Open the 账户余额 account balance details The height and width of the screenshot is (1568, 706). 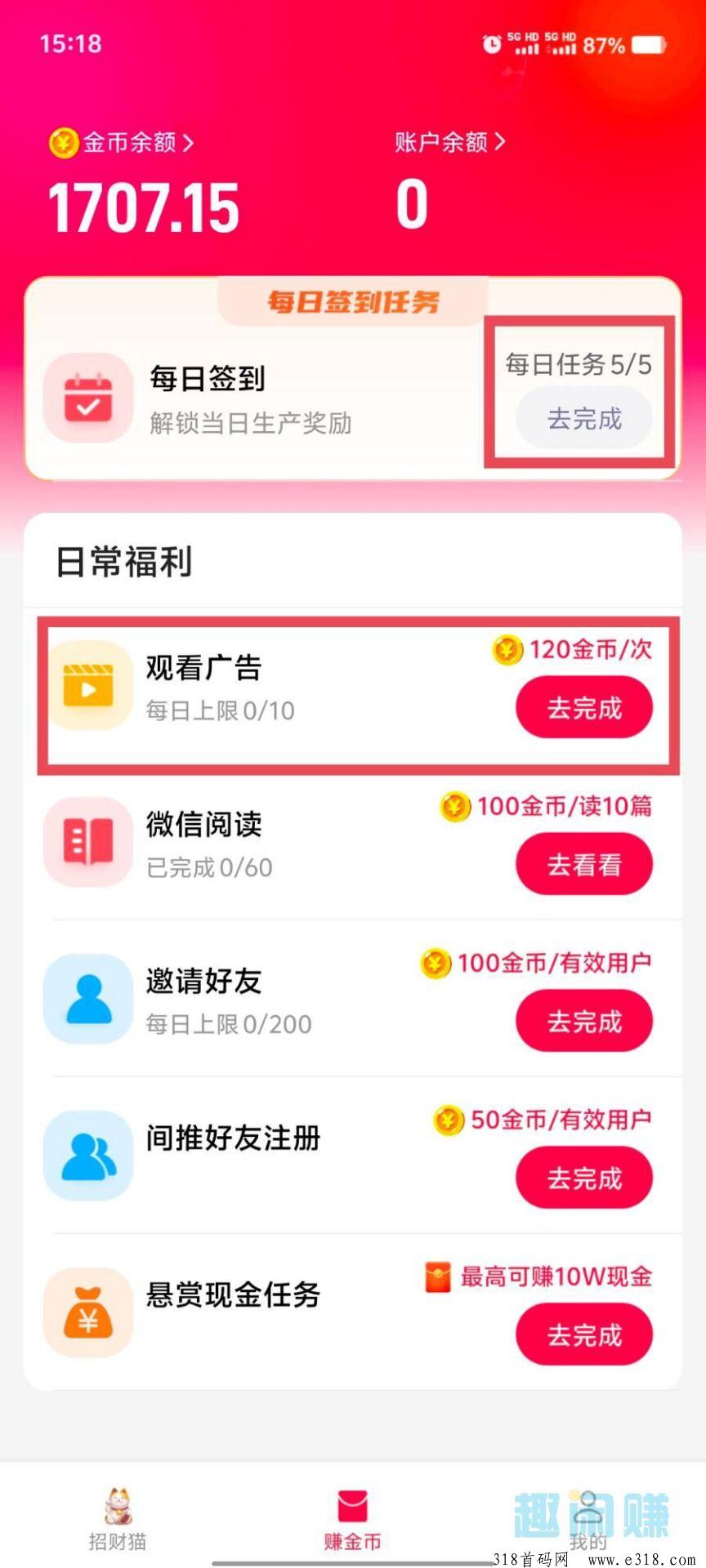point(449,143)
